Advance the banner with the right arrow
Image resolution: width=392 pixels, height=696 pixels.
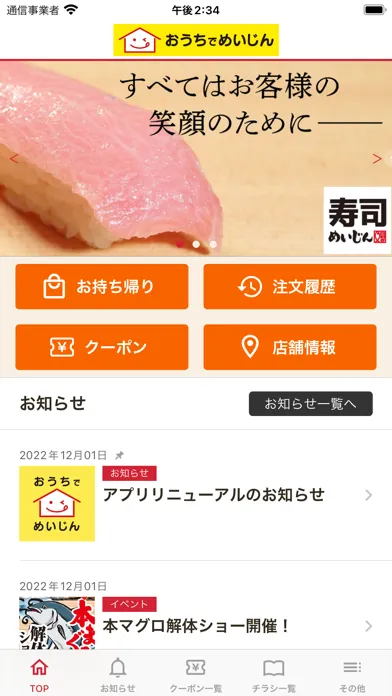[377, 158]
